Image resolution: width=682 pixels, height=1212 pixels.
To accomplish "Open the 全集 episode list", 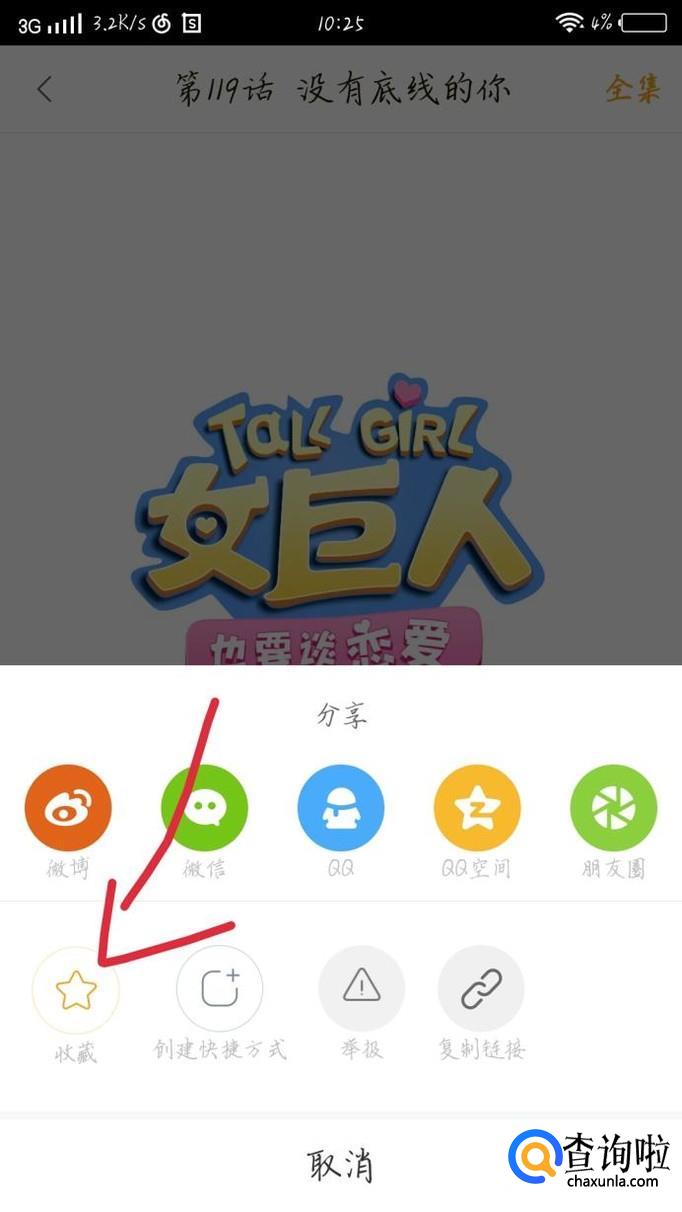I will pyautogui.click(x=632, y=90).
